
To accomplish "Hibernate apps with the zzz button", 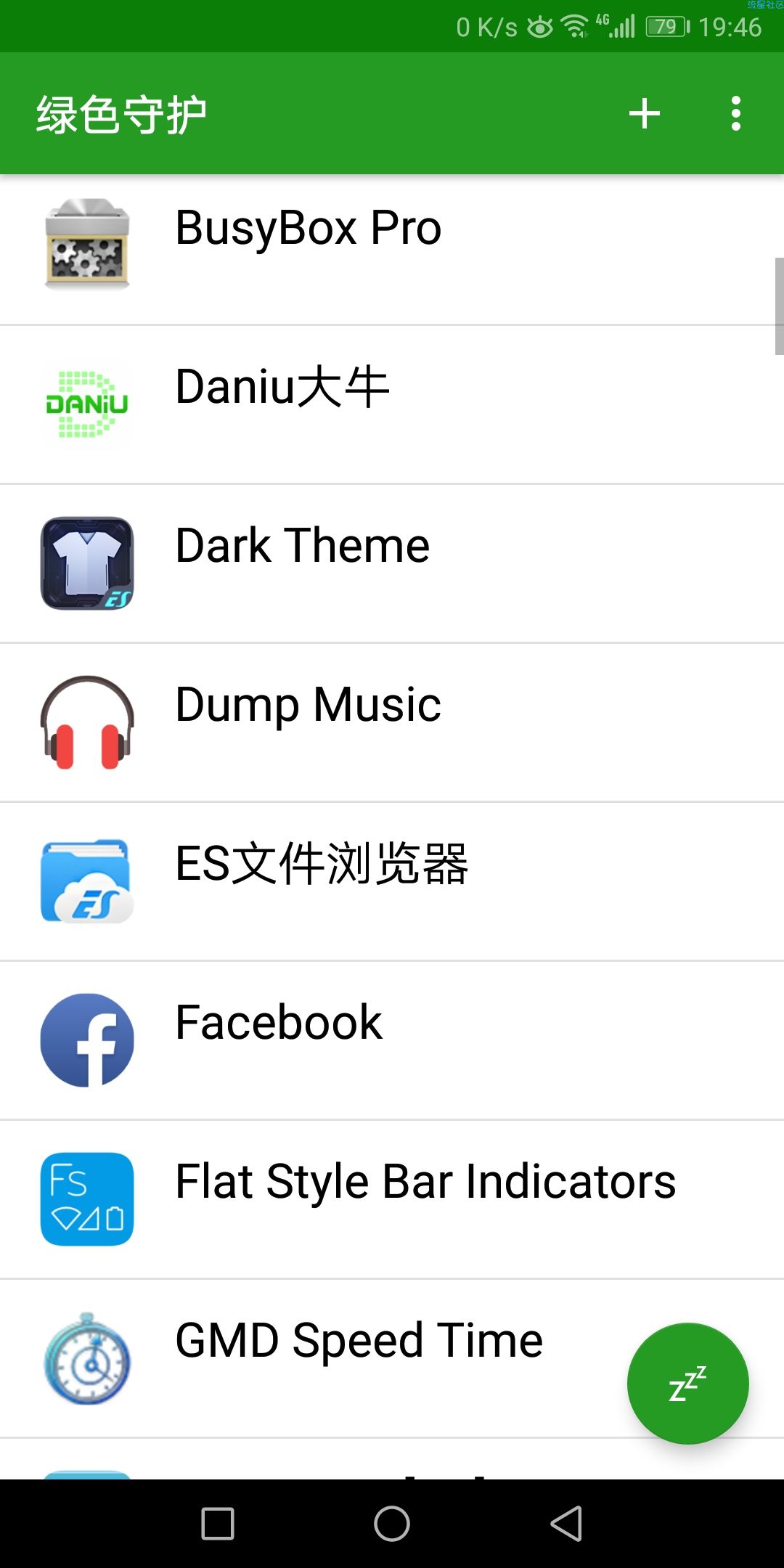I will coord(687,1383).
